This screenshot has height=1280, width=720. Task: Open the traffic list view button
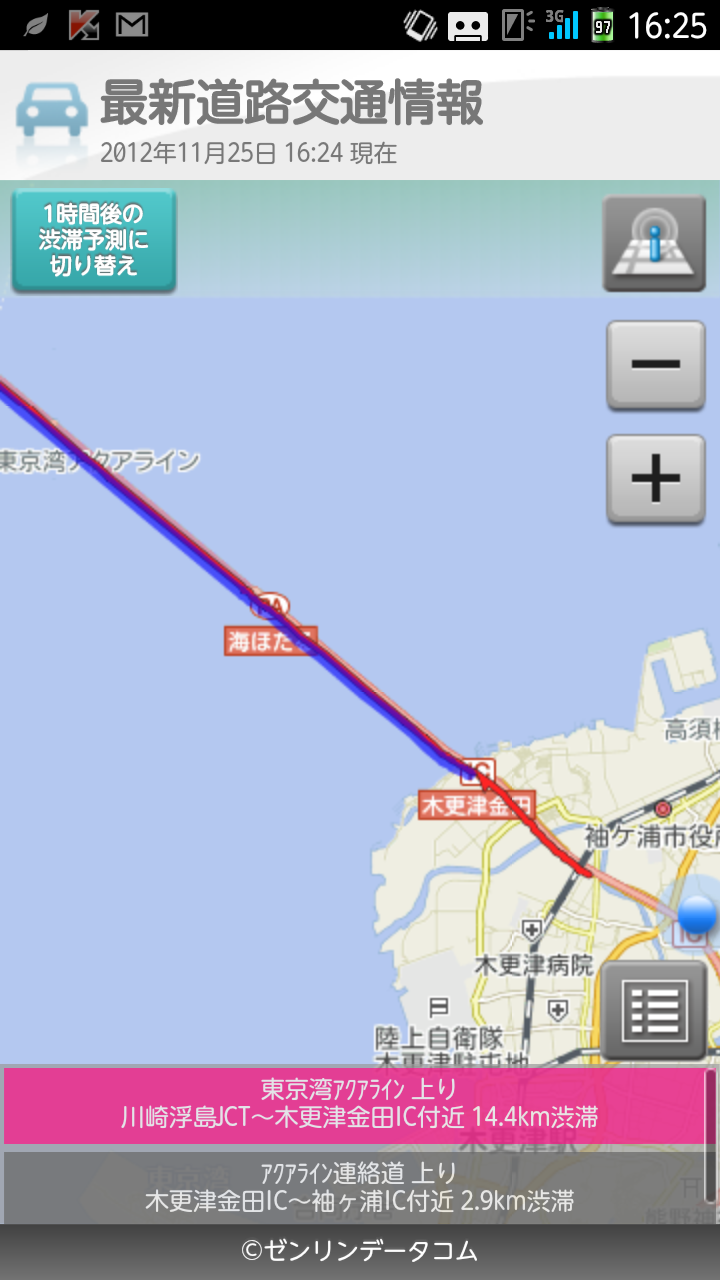tap(654, 1011)
